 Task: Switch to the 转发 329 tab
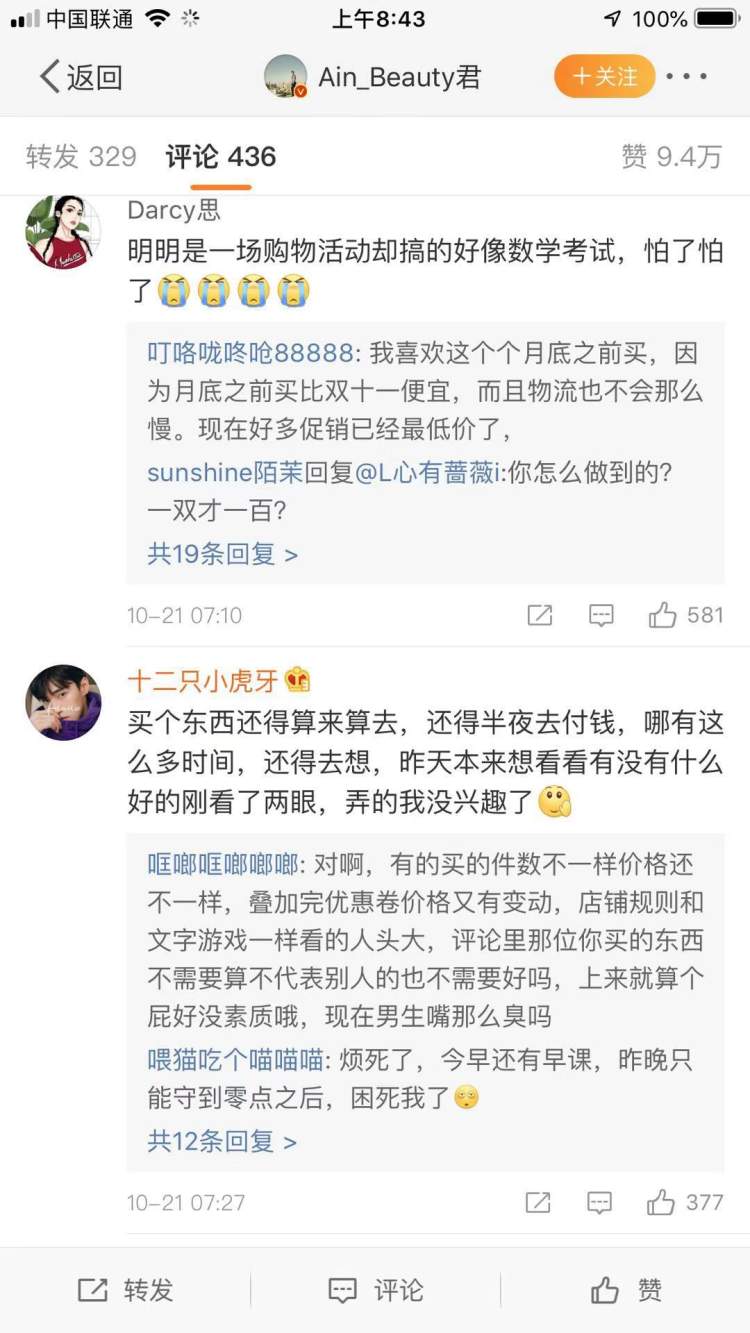pyautogui.click(x=81, y=157)
